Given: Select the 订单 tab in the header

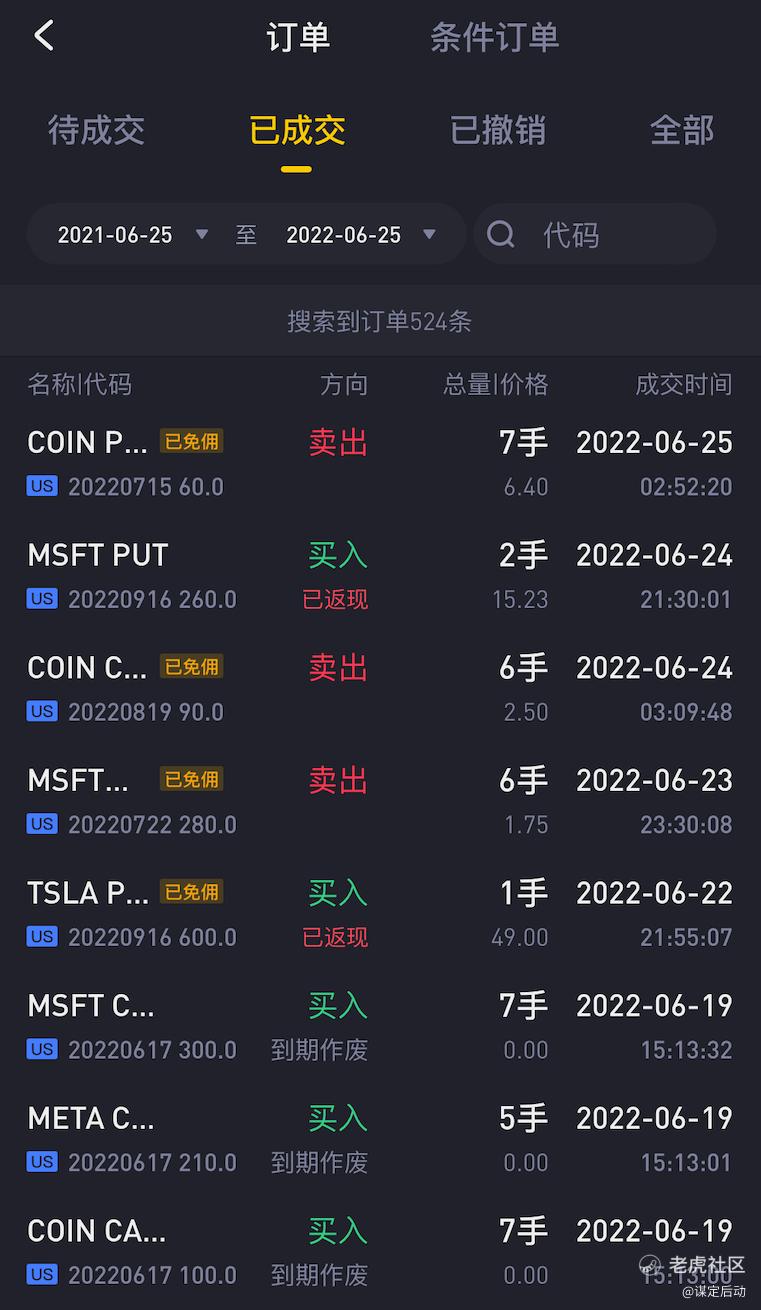Looking at the screenshot, I should click(298, 38).
